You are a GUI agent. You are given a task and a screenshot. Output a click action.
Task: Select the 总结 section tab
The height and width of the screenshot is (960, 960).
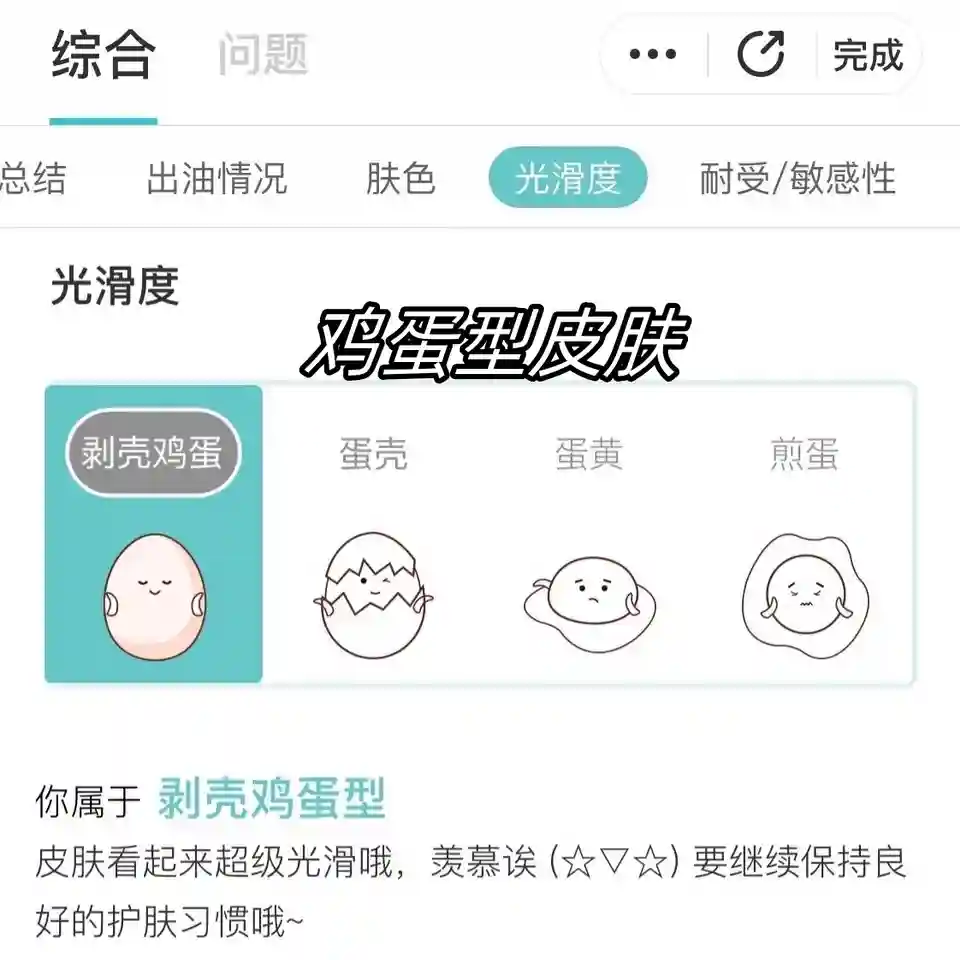point(32,179)
